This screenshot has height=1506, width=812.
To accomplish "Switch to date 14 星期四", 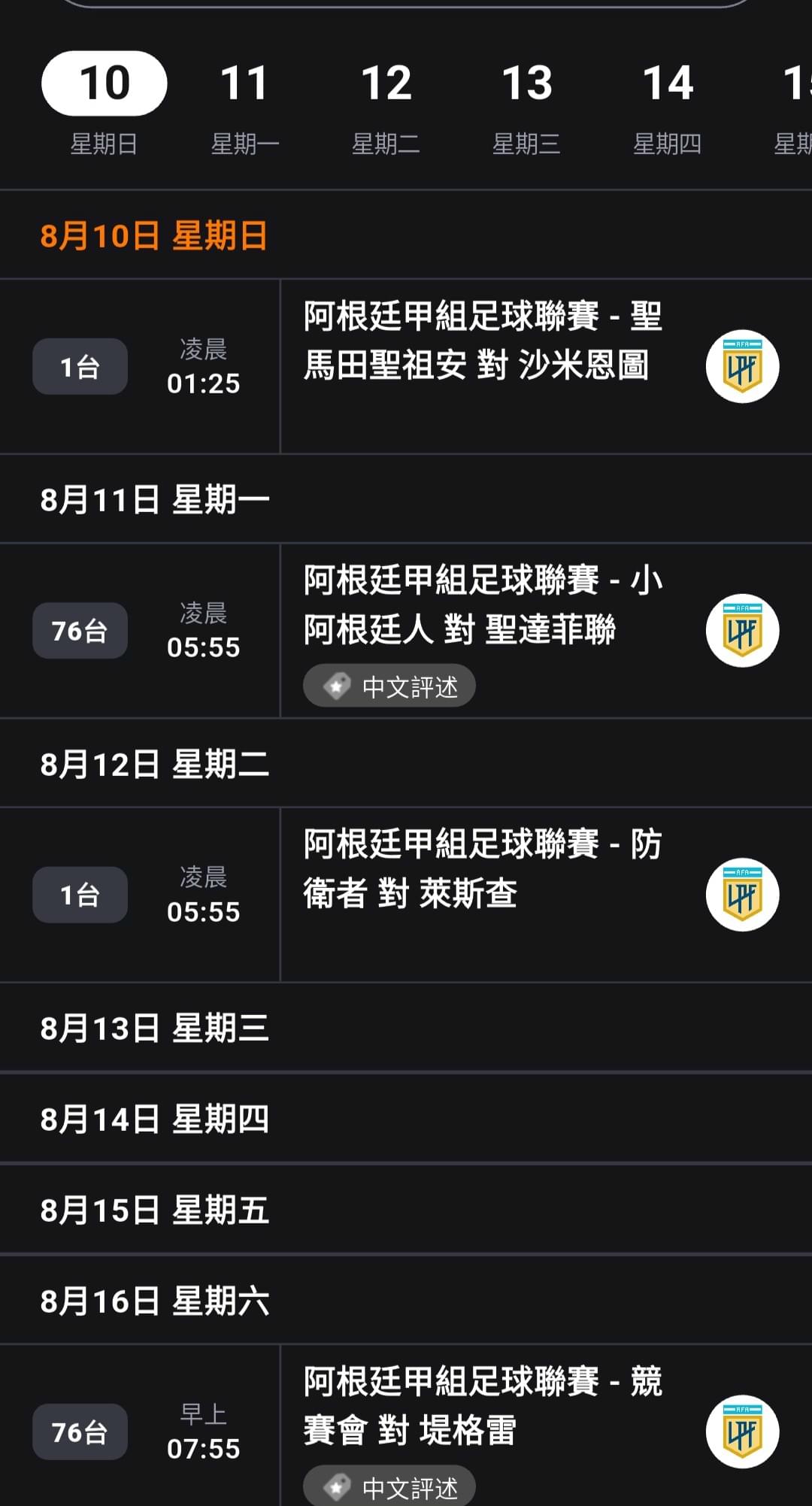I will click(x=667, y=105).
